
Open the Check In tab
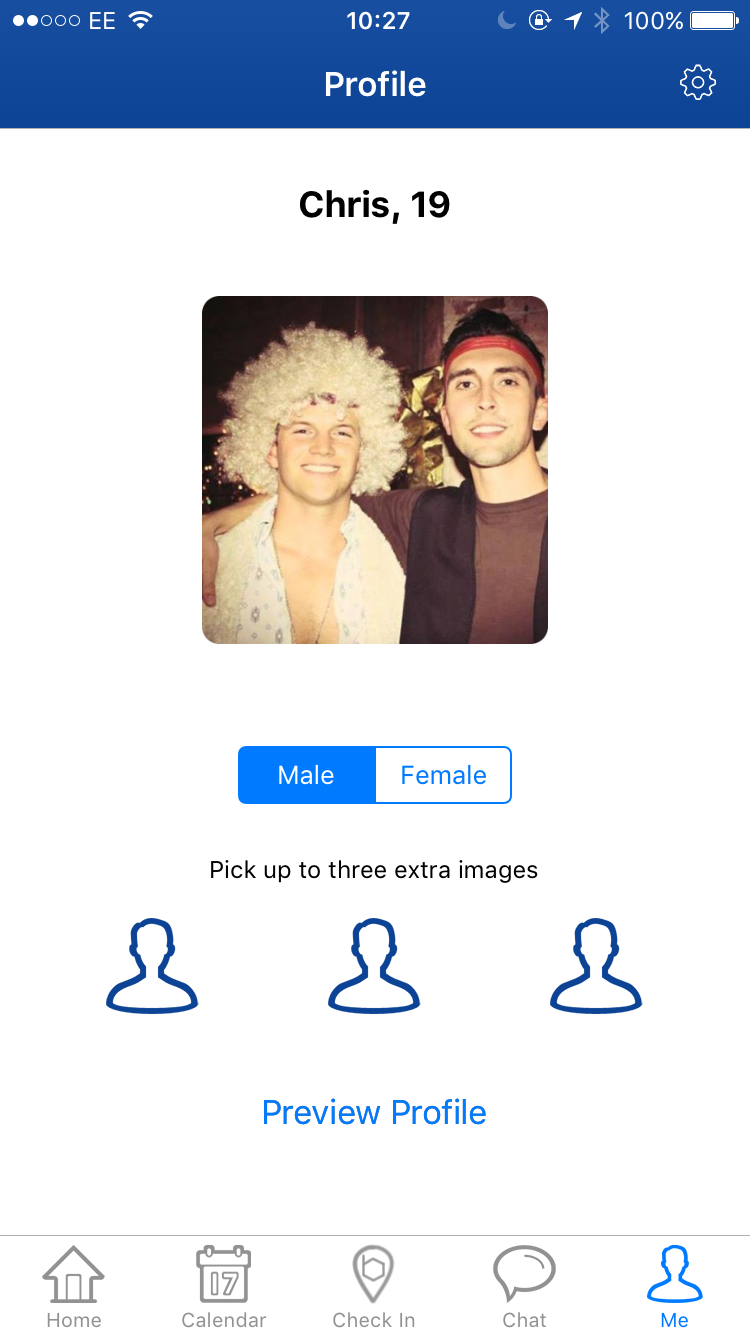(x=374, y=1287)
